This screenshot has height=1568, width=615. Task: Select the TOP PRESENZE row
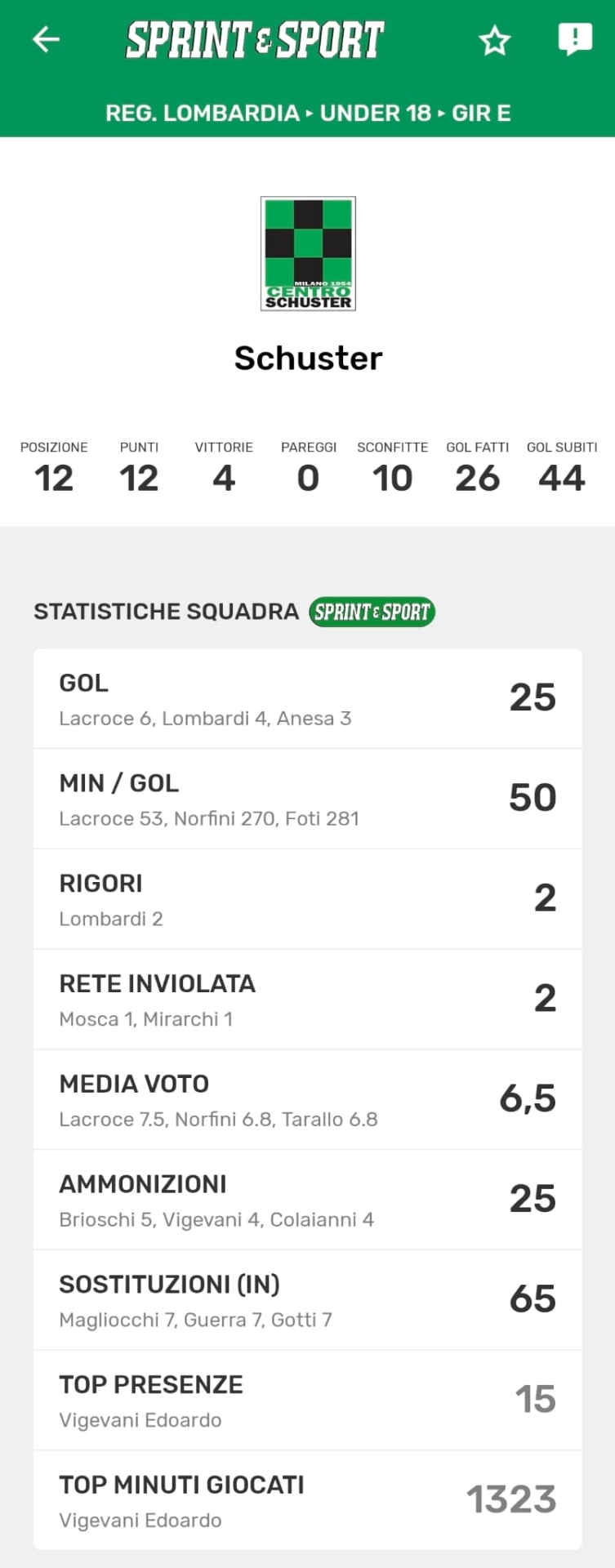(x=307, y=1401)
